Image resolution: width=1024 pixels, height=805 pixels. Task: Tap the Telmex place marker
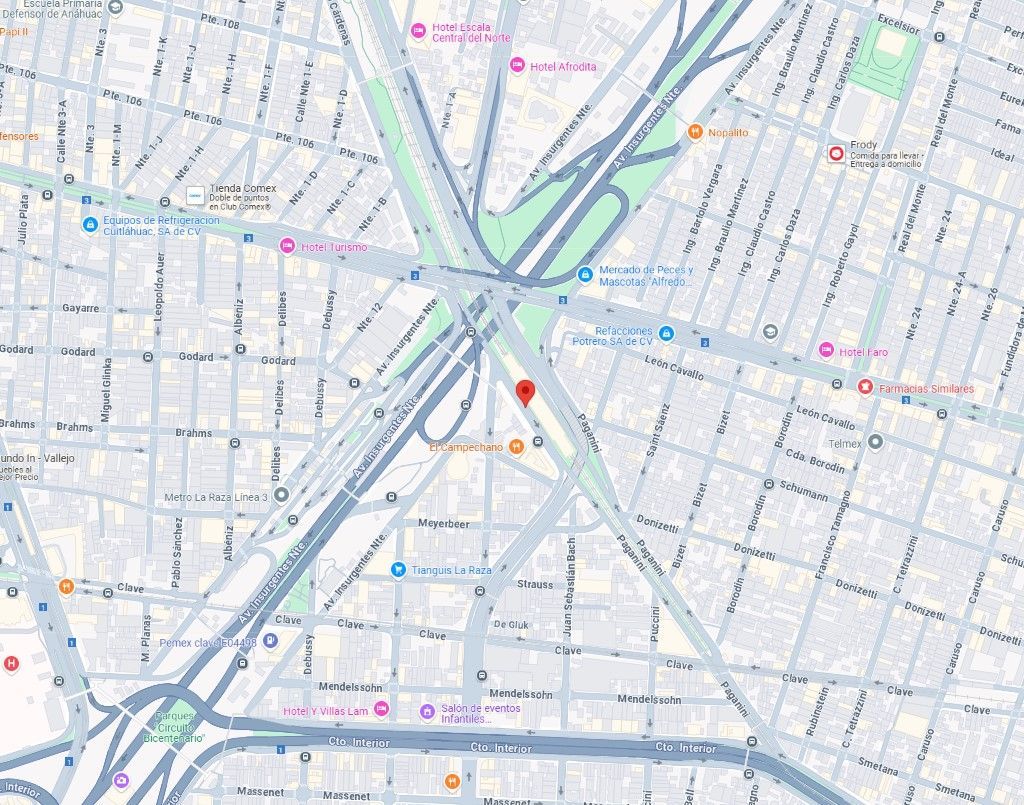[875, 442]
